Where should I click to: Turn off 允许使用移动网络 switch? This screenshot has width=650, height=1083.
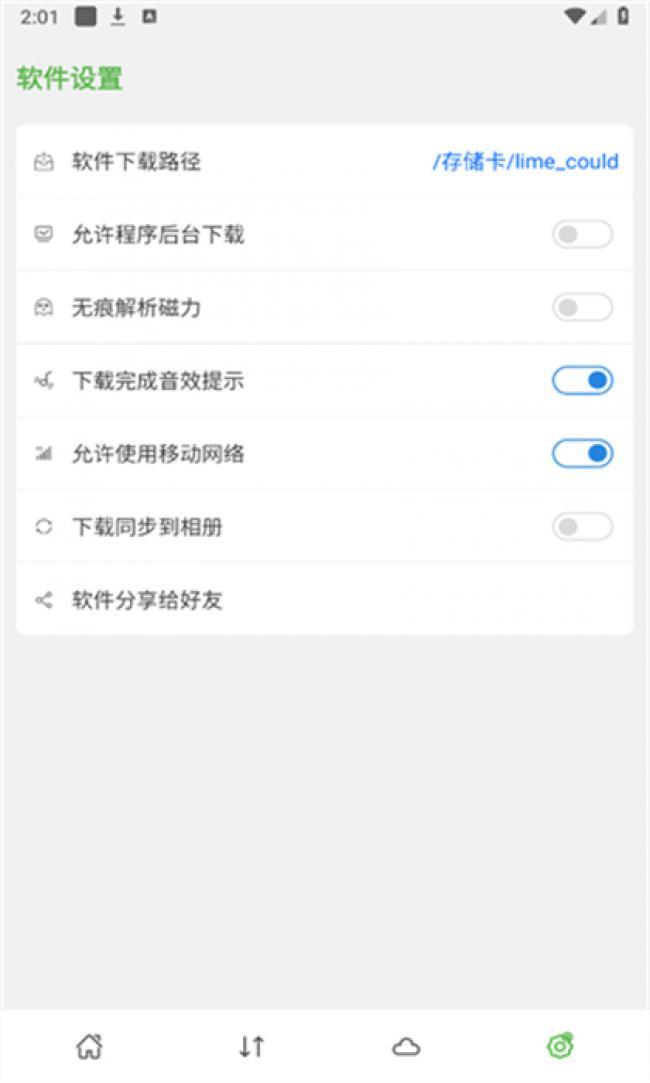tap(582, 454)
